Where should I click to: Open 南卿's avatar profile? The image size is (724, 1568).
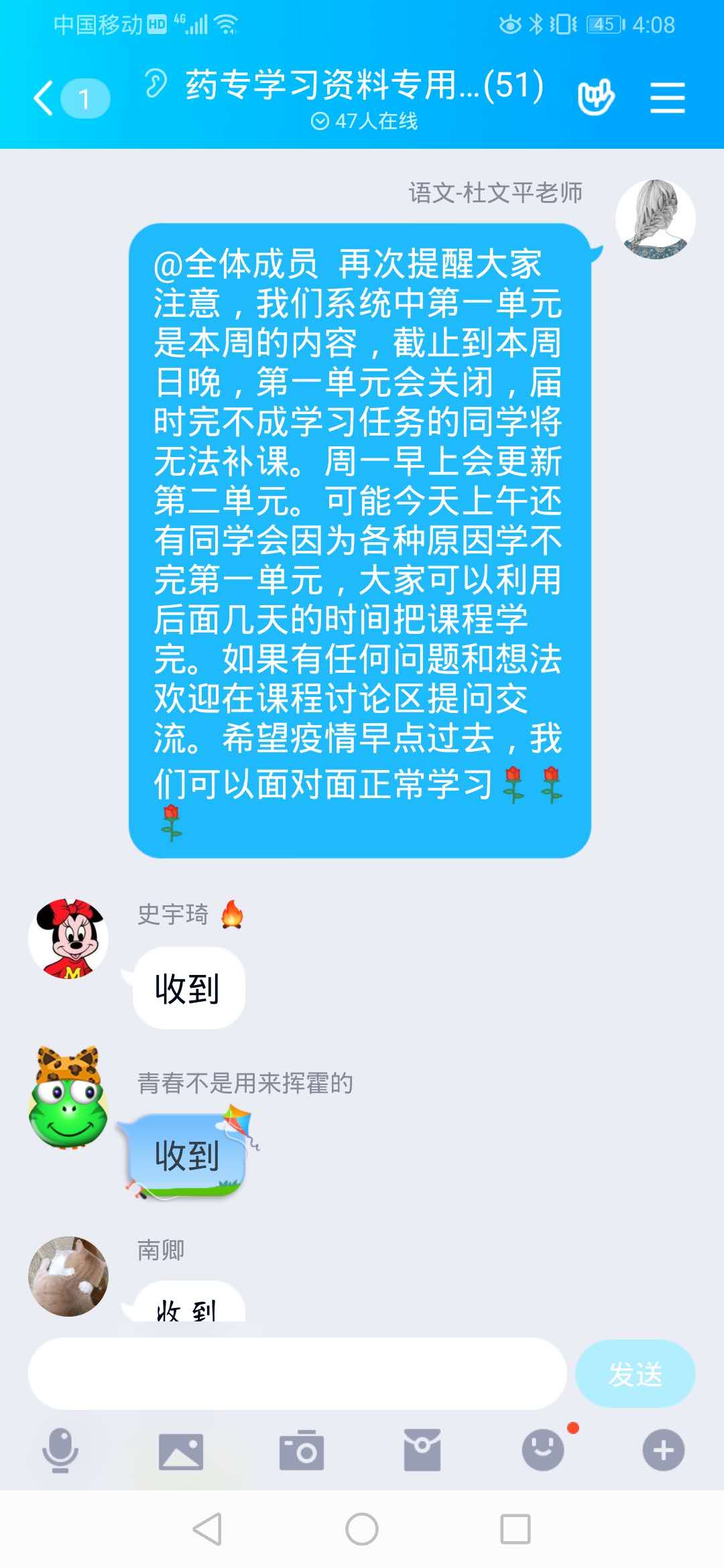tap(68, 1276)
